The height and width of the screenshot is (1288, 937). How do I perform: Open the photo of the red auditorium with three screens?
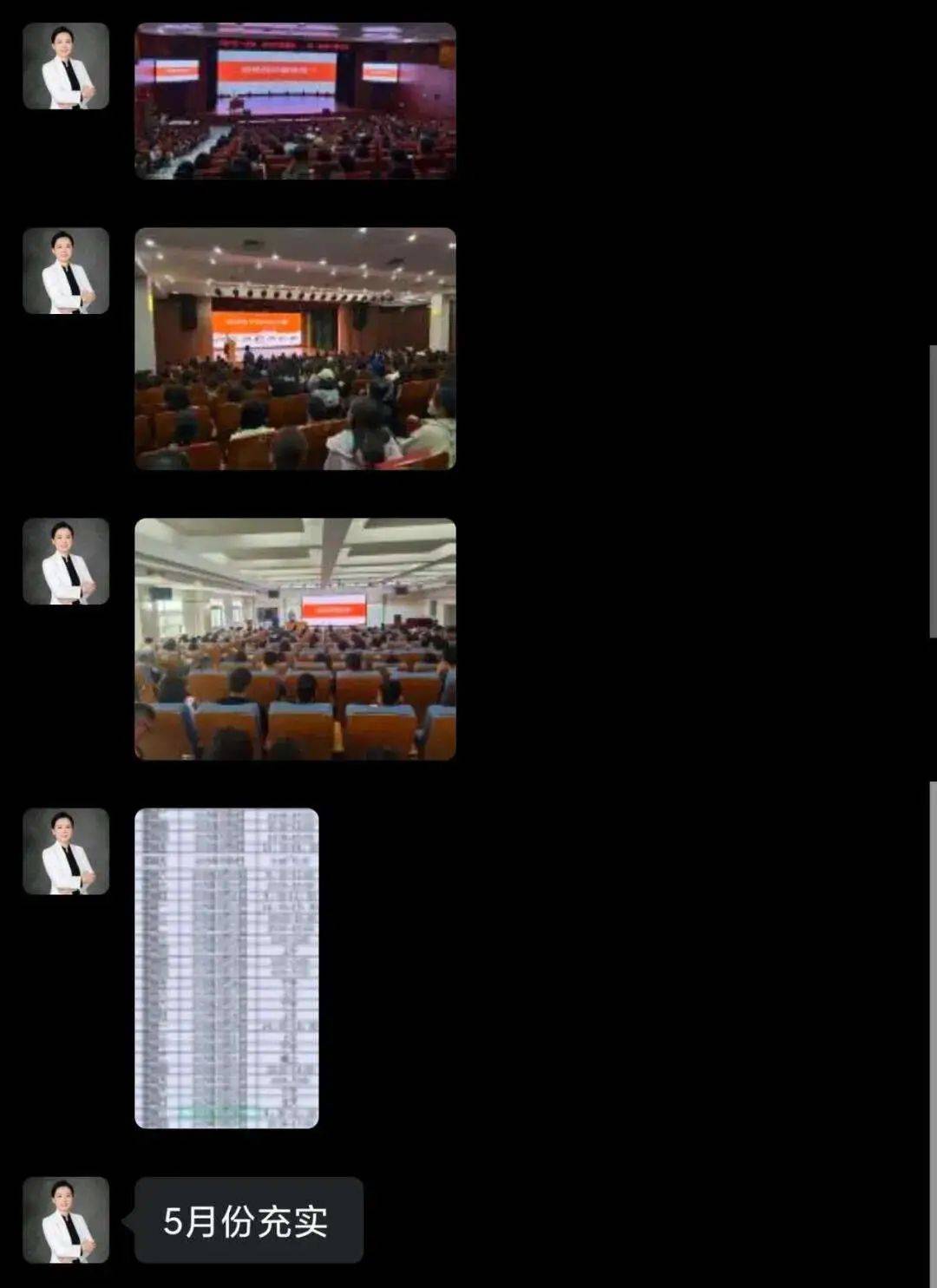pyautogui.click(x=295, y=101)
